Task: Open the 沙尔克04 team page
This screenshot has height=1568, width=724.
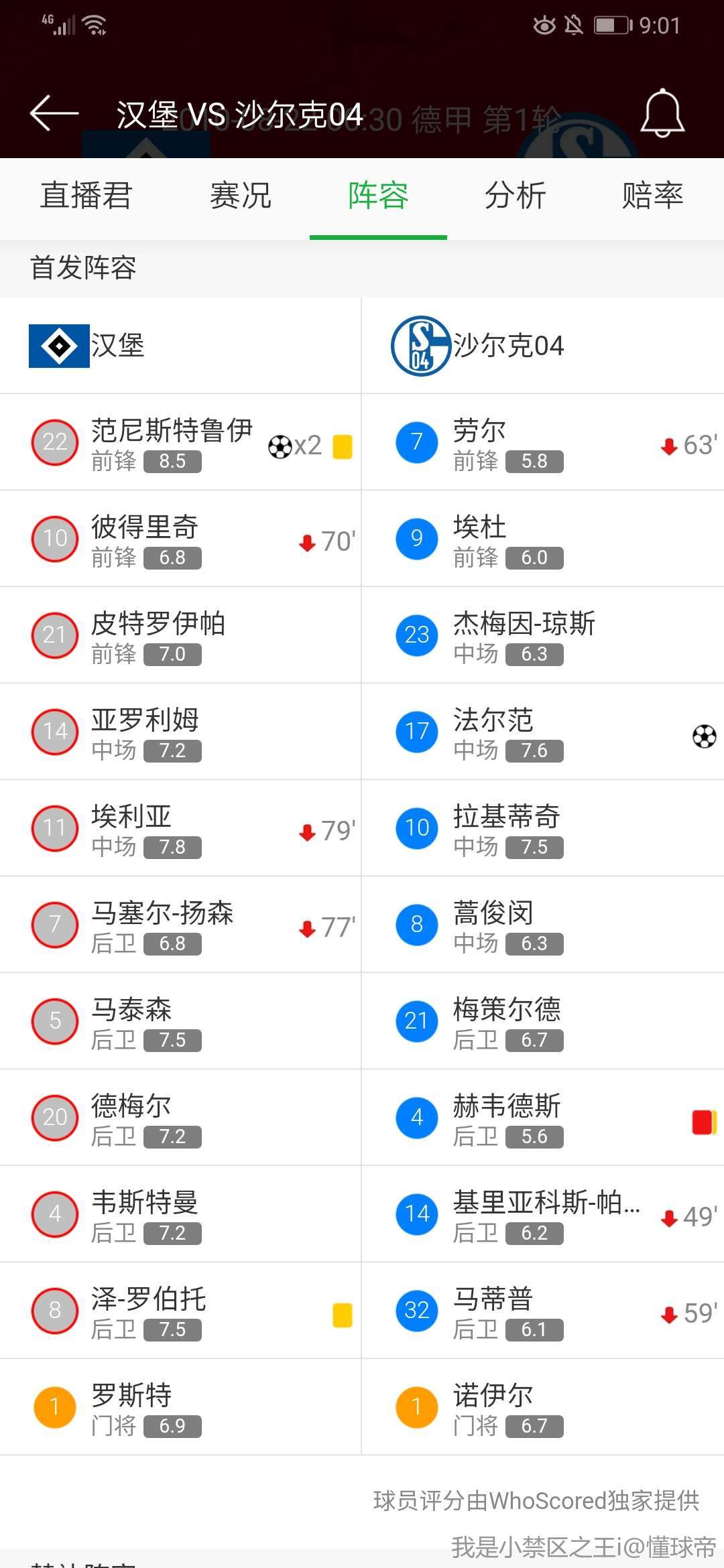Action: [479, 346]
